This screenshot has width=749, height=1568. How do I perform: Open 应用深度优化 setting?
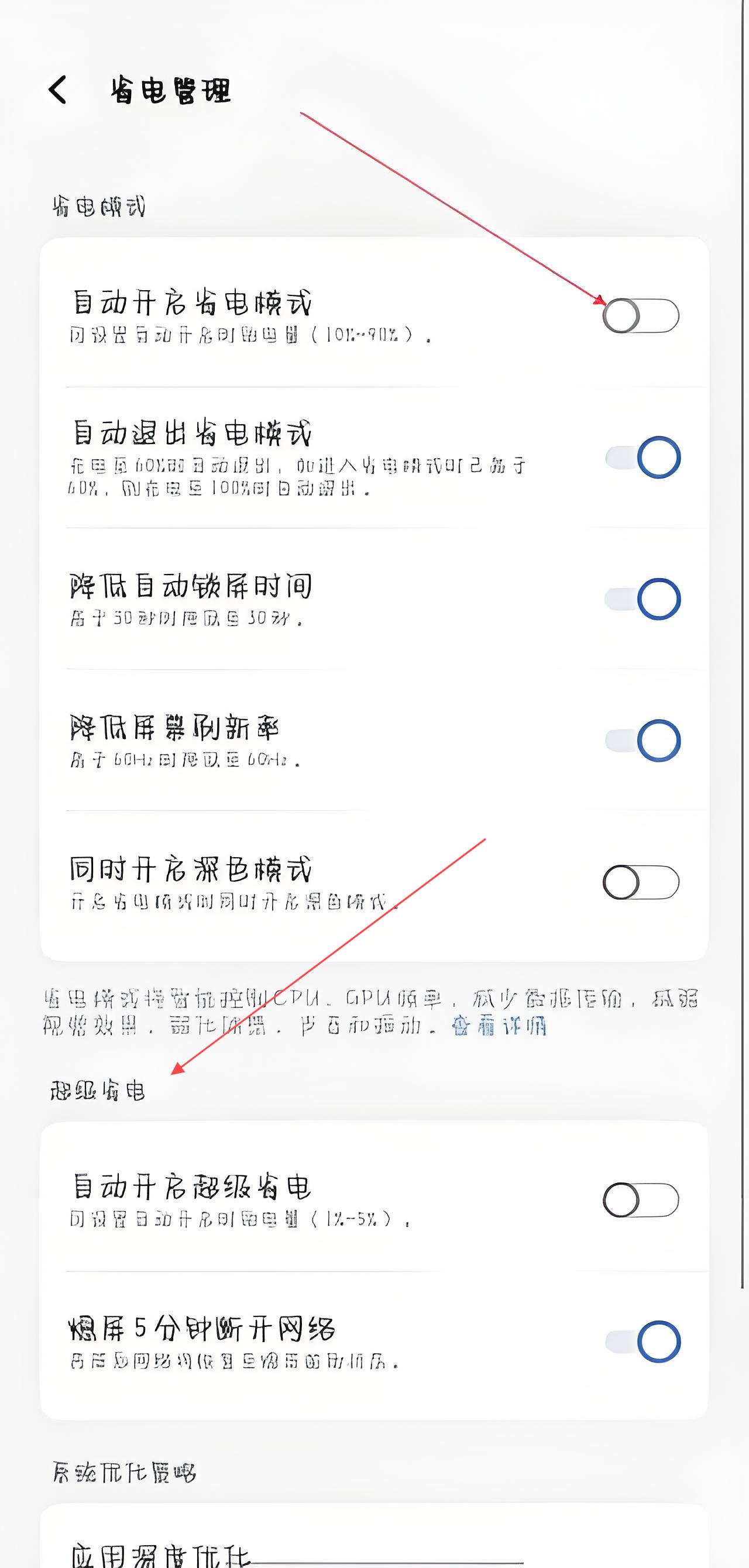161,1555
